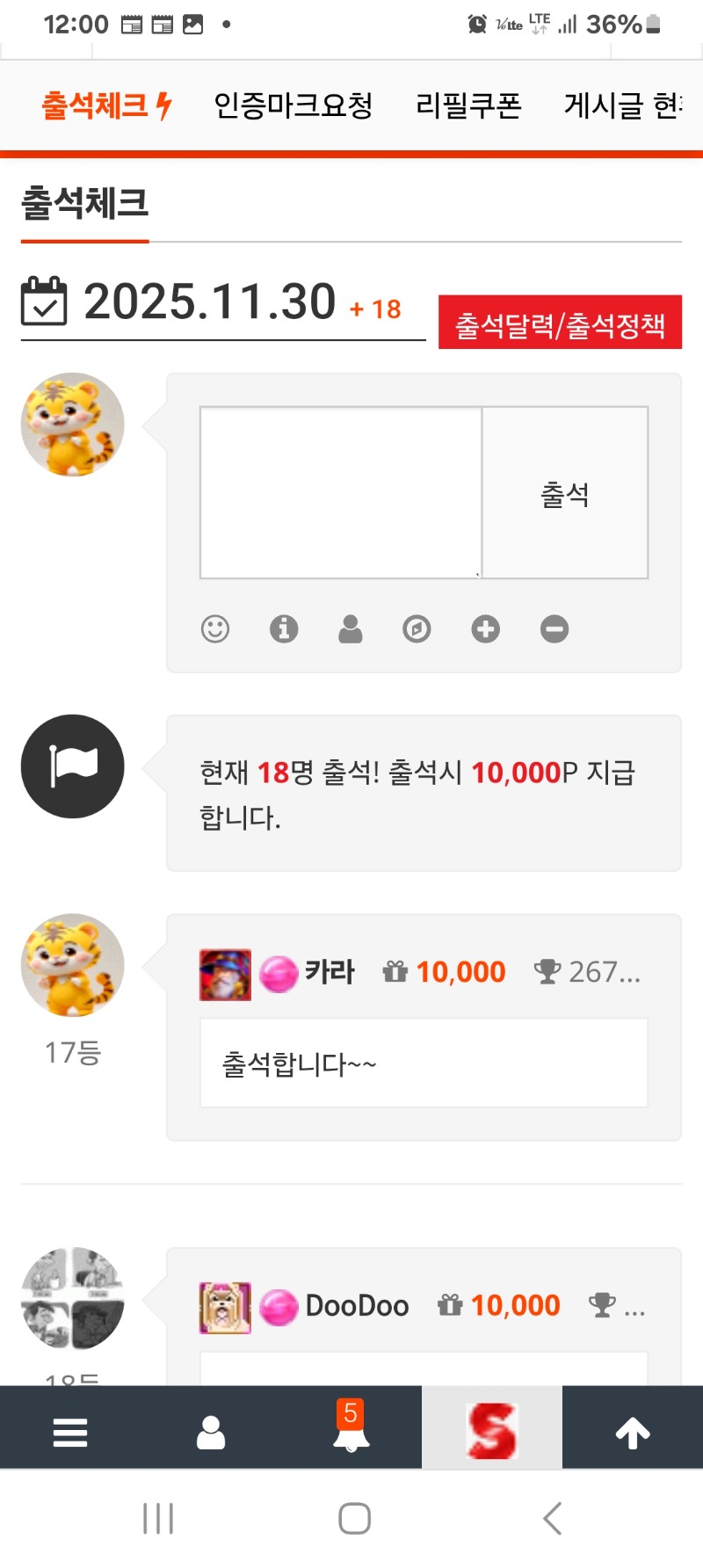The width and height of the screenshot is (703, 1568).
Task: Open the emoticon smiley picker
Action: (x=215, y=629)
